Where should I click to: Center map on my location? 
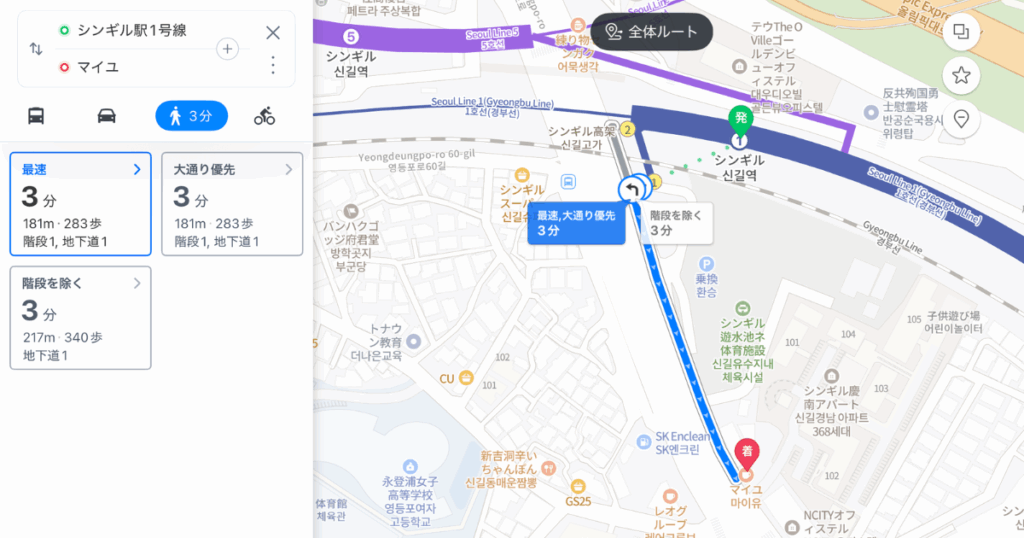[961, 119]
